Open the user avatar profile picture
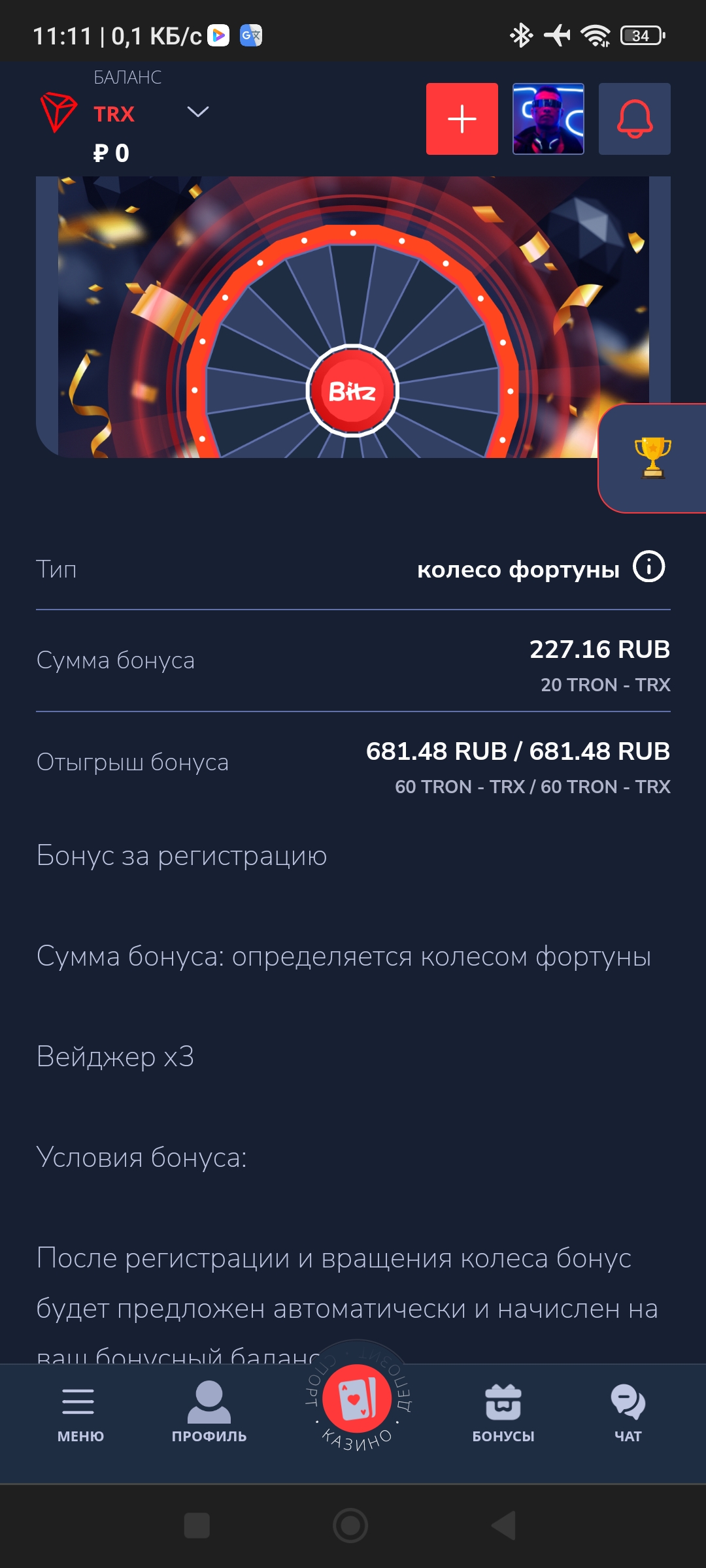The height and width of the screenshot is (1568, 706). point(548,119)
